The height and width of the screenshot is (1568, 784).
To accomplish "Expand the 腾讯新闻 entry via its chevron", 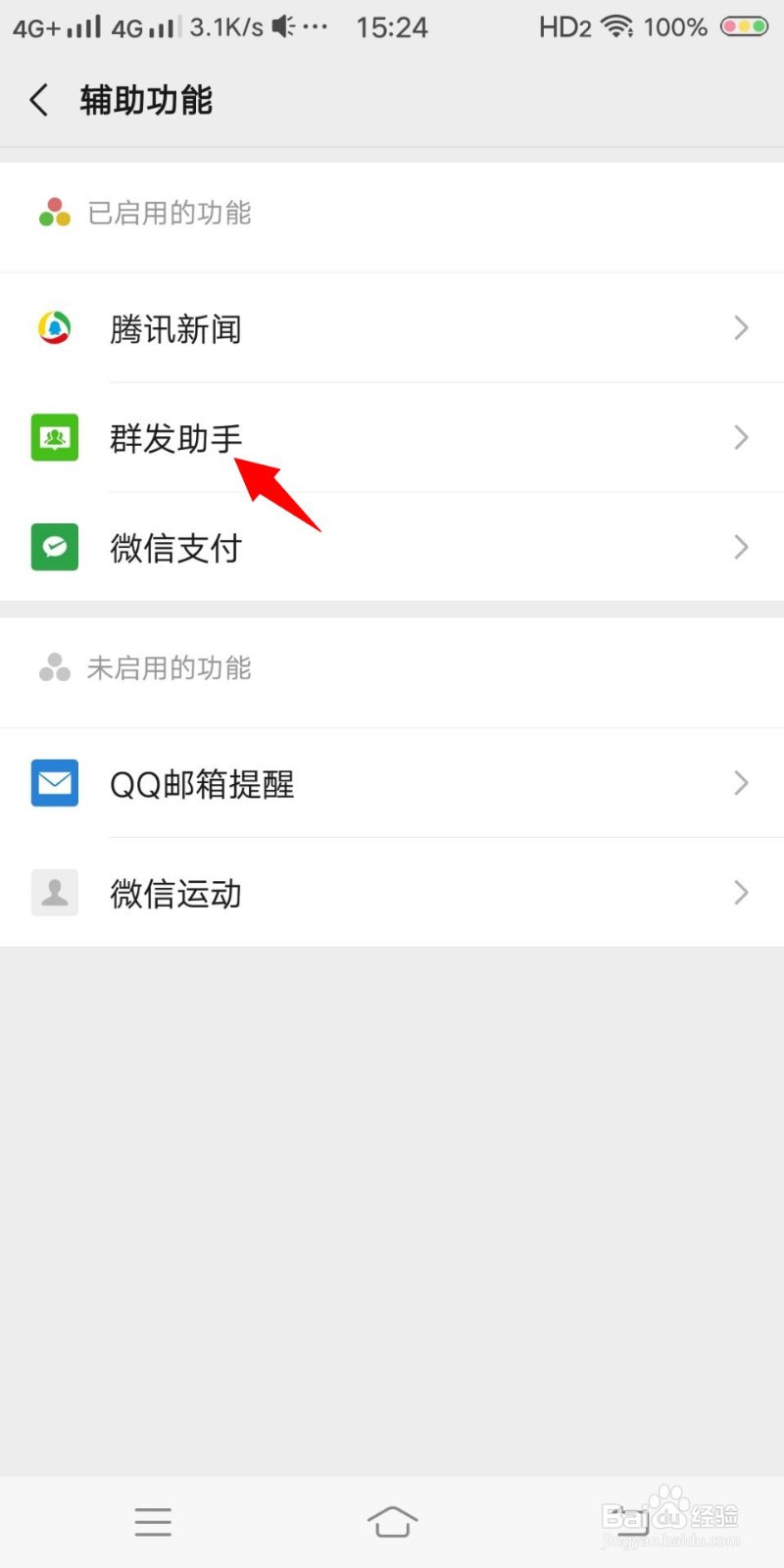I will point(741,328).
